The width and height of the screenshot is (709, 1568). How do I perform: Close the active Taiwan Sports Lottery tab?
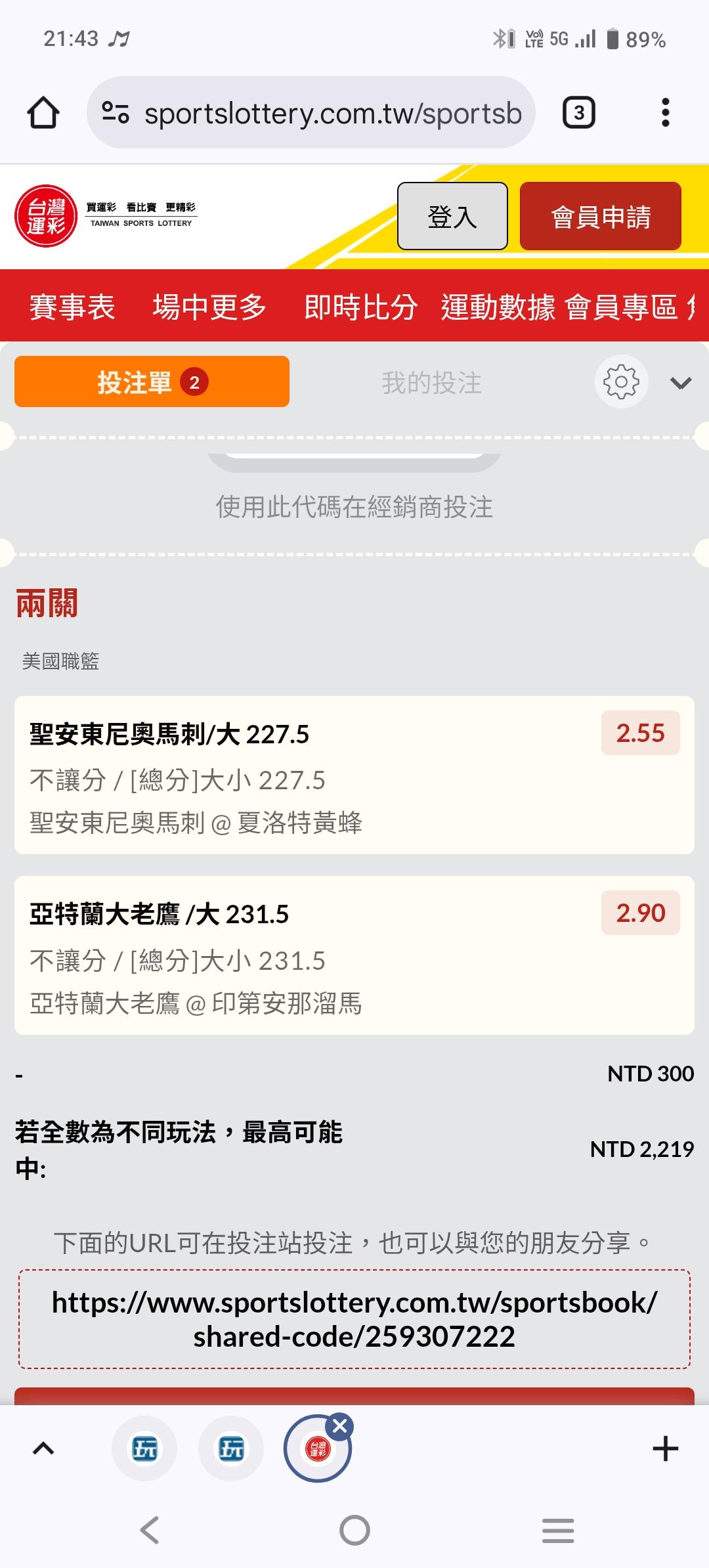340,1426
